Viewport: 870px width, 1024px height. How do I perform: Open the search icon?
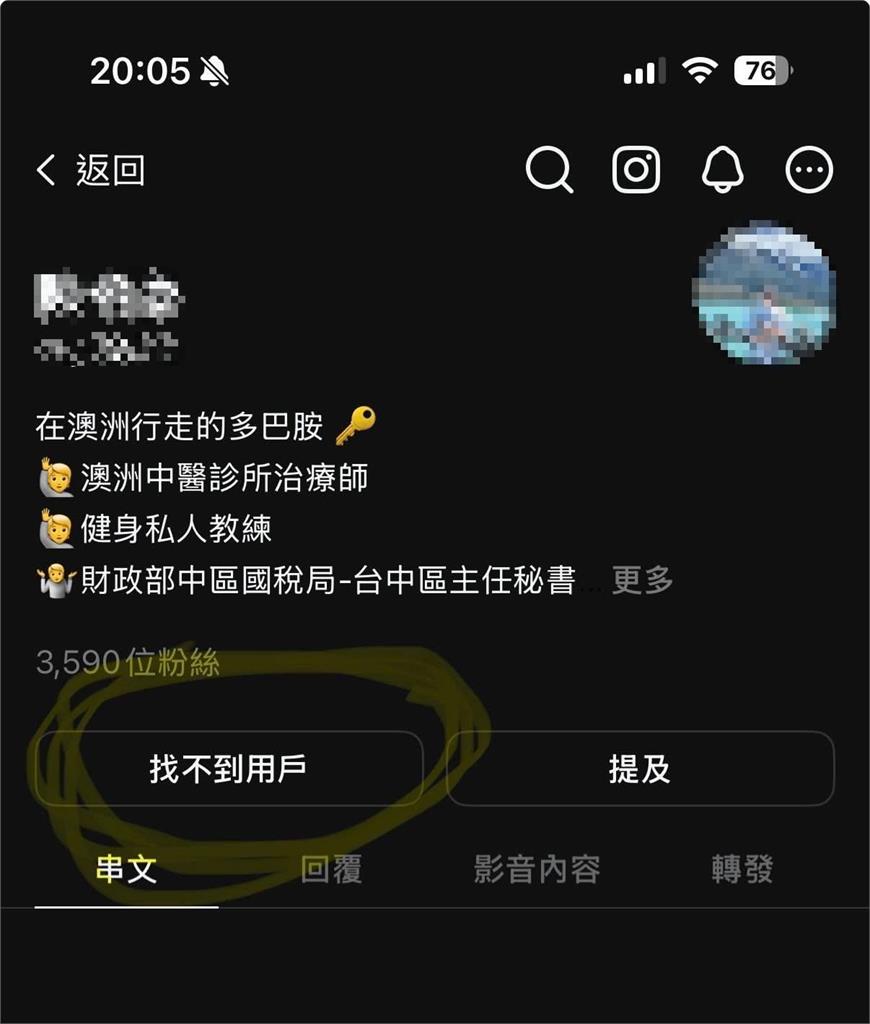click(x=547, y=170)
